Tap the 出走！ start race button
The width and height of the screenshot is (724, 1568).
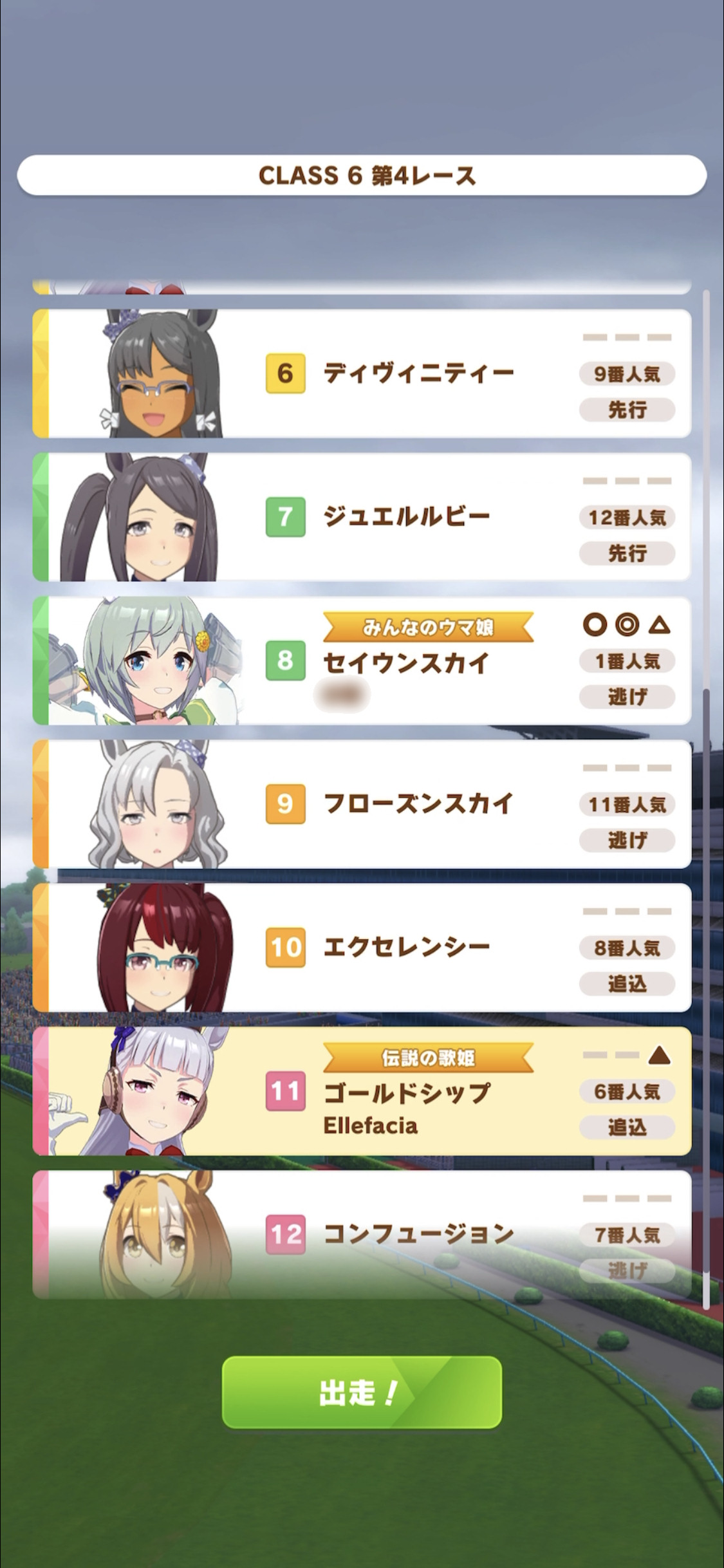(362, 1392)
